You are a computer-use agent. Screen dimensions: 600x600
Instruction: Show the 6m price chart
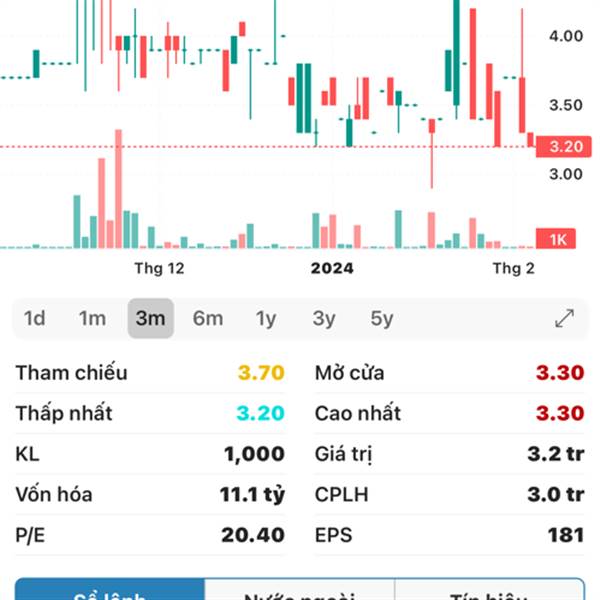tap(208, 319)
